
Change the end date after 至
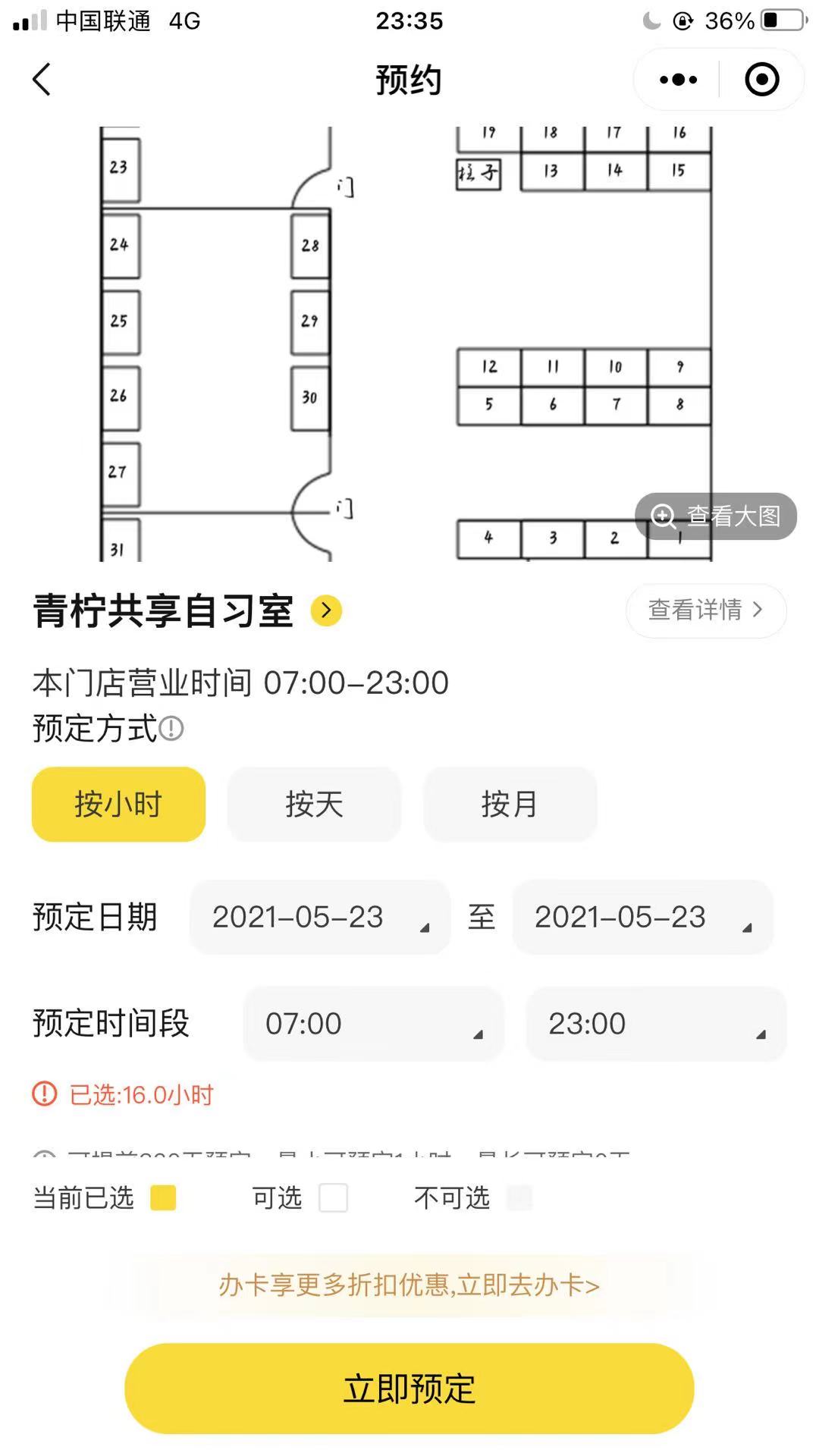pyautogui.click(x=642, y=917)
